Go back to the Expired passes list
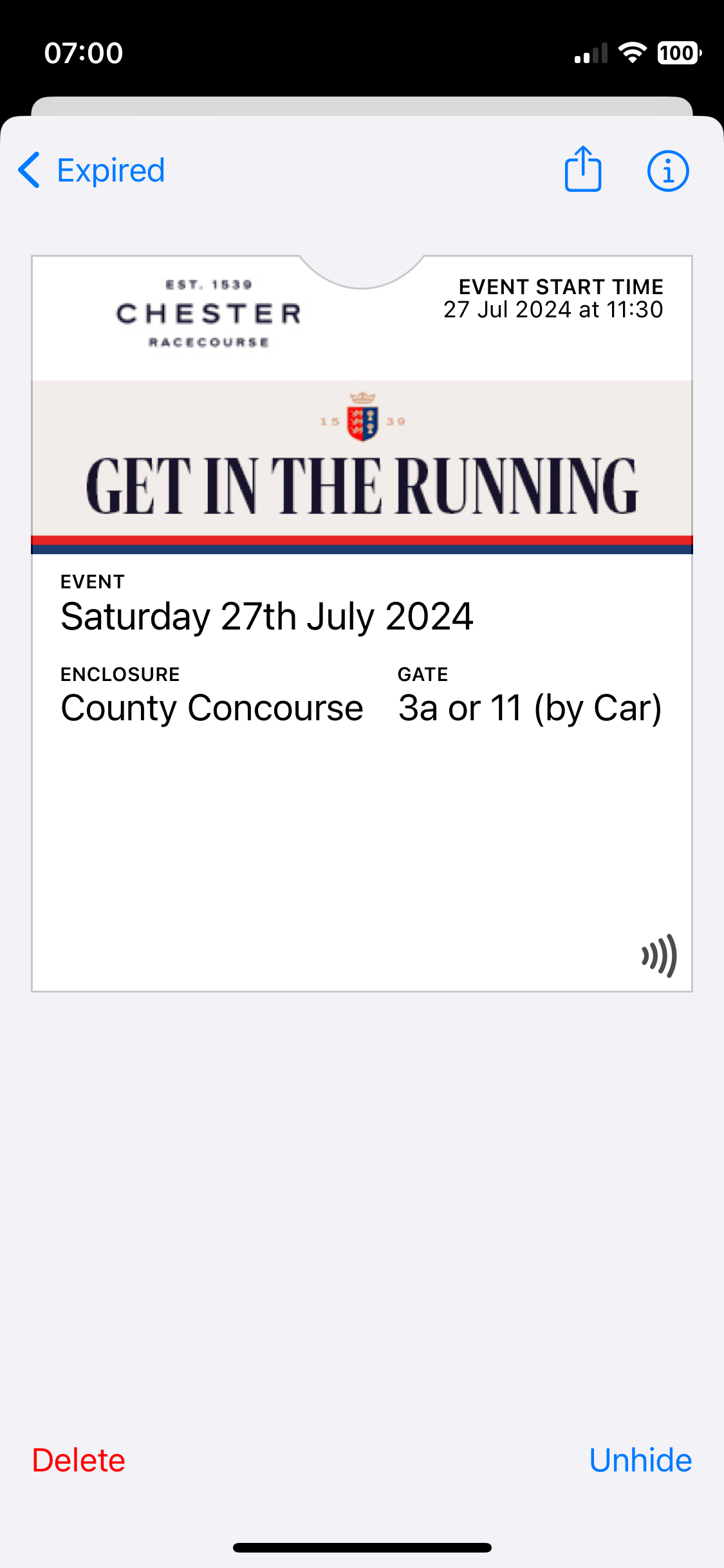Viewport: 724px width, 1568px height. (x=91, y=171)
